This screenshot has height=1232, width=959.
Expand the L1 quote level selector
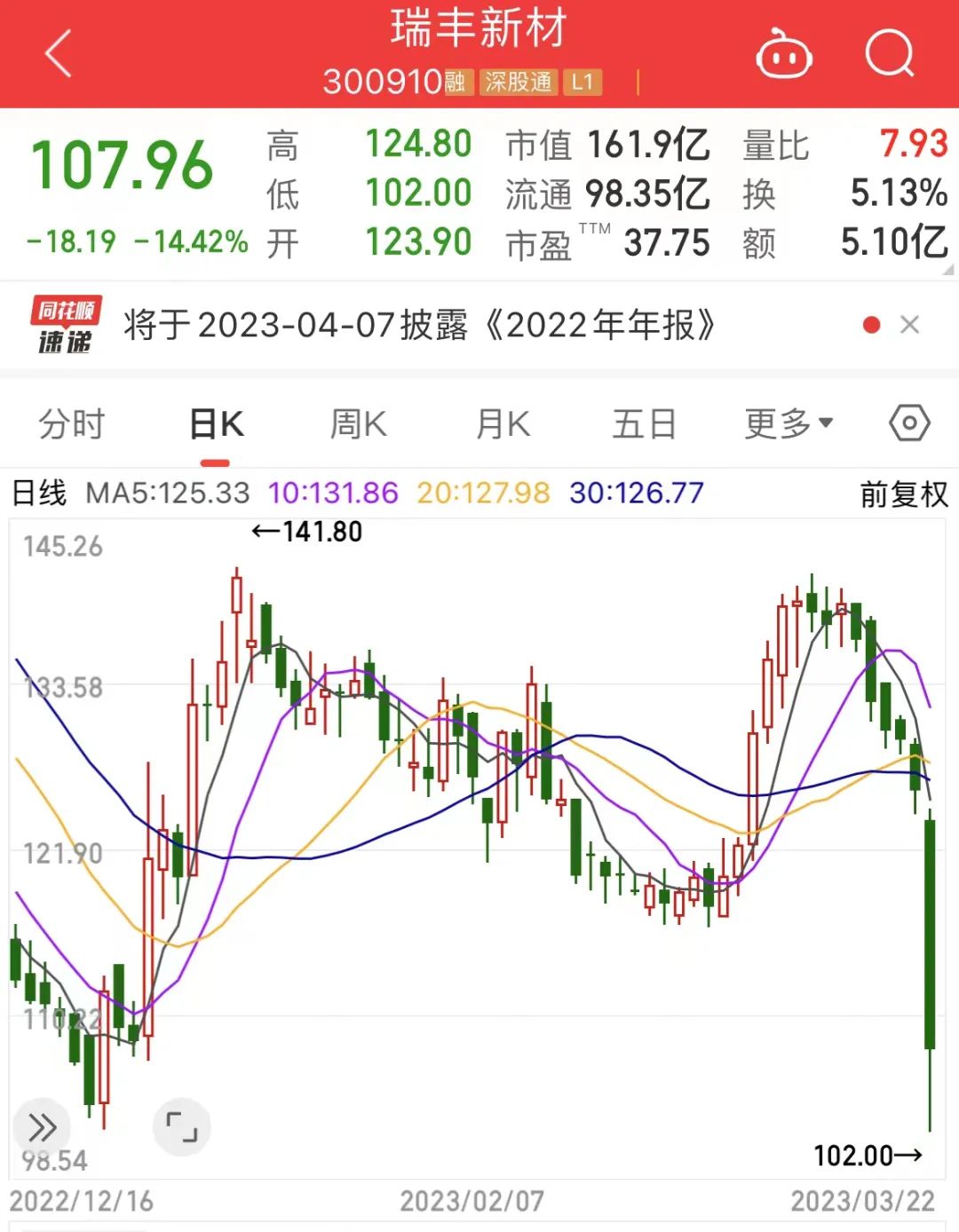pyautogui.click(x=584, y=83)
